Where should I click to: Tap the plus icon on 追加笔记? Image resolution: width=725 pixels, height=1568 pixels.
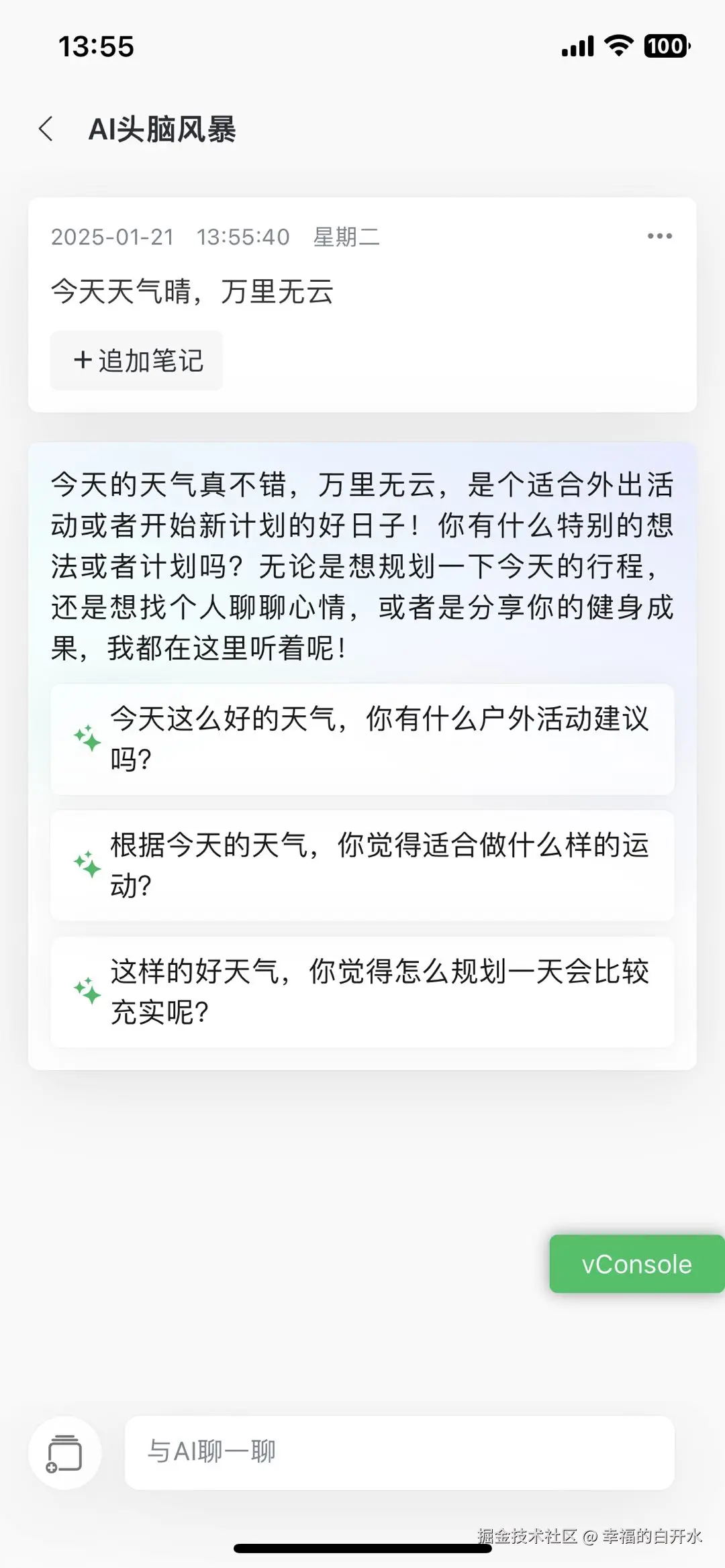point(82,360)
